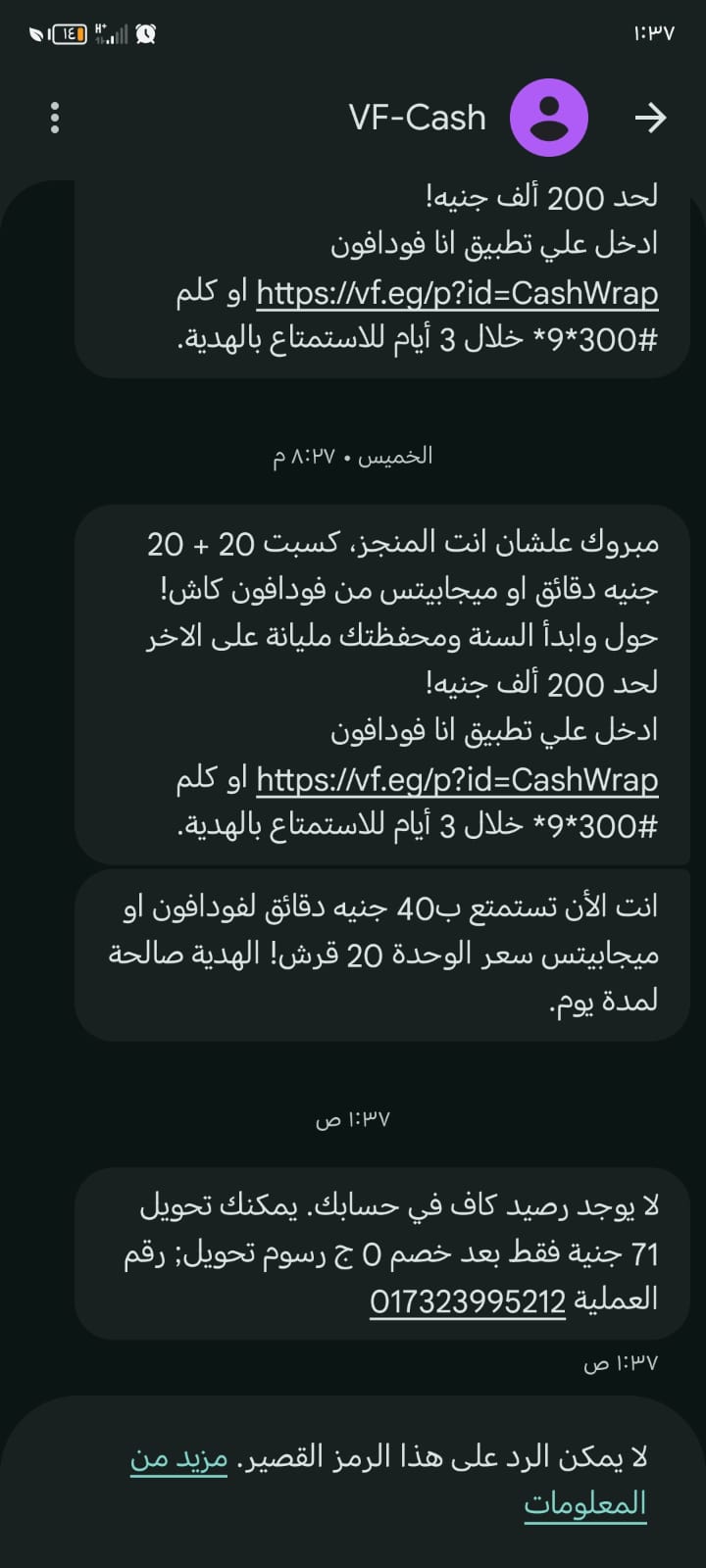Open CashWrap link in Thursday 8:27 message
The image size is (706, 1568).
coord(456,780)
